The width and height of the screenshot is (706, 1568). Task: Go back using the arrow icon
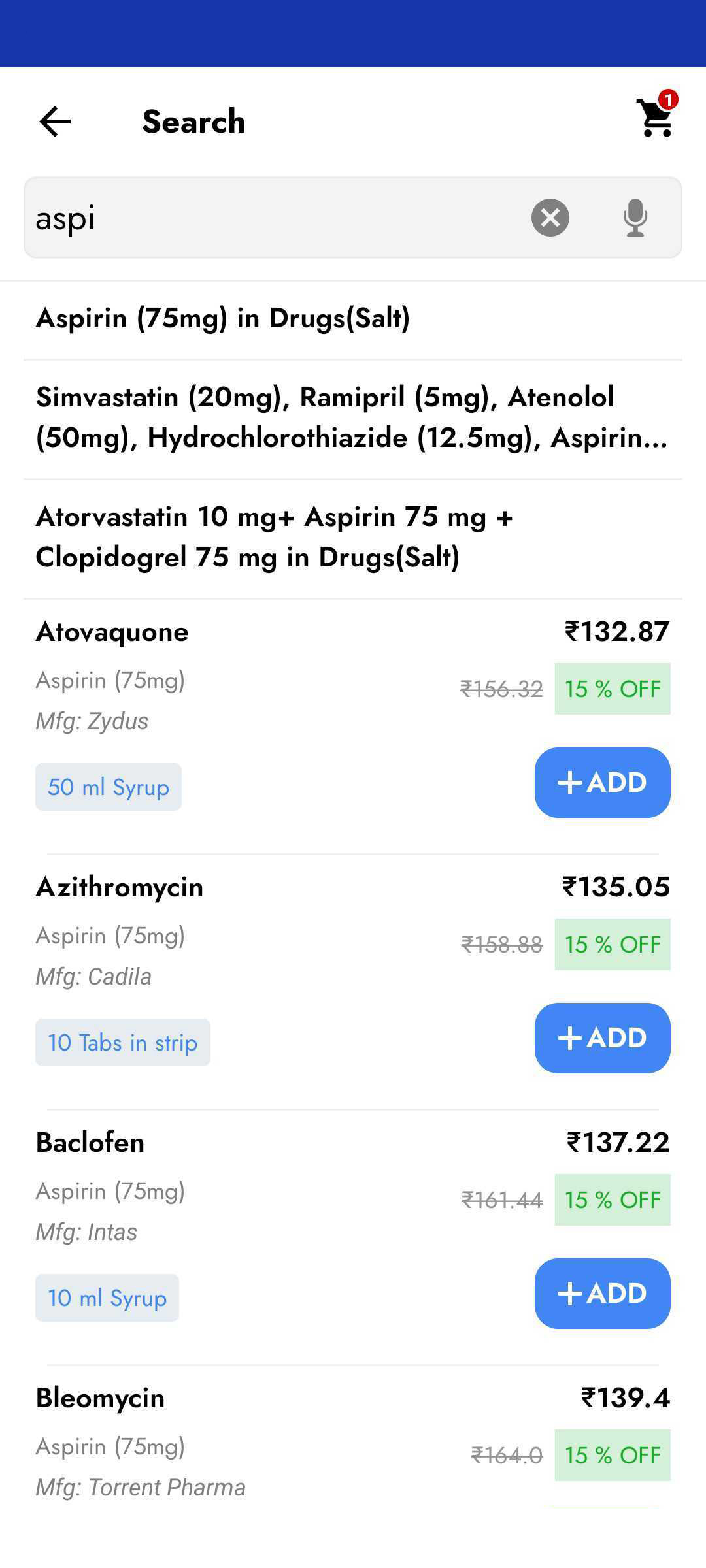(55, 122)
